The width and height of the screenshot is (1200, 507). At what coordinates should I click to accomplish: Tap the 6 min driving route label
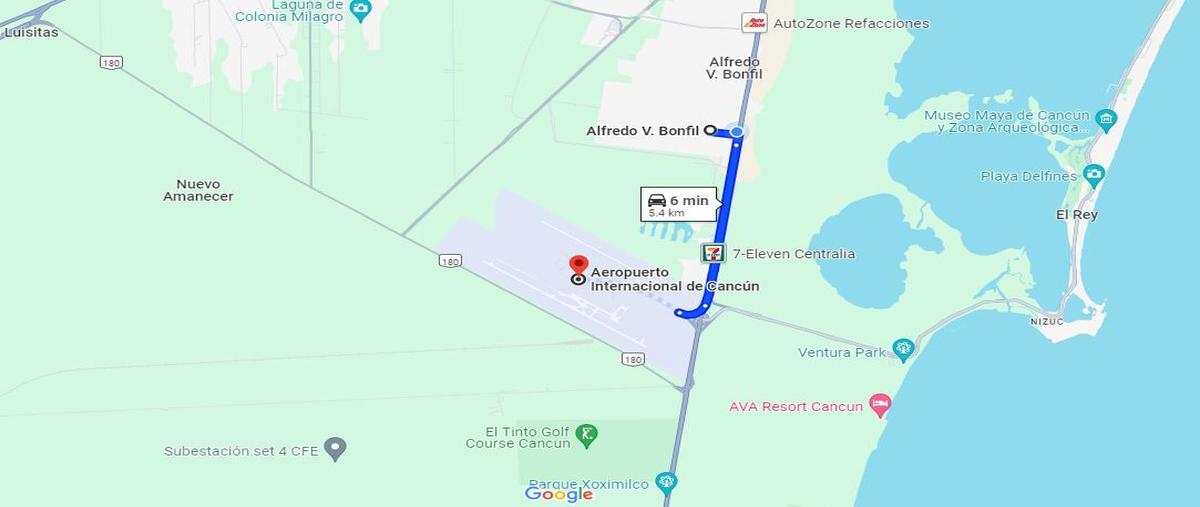coord(677,204)
